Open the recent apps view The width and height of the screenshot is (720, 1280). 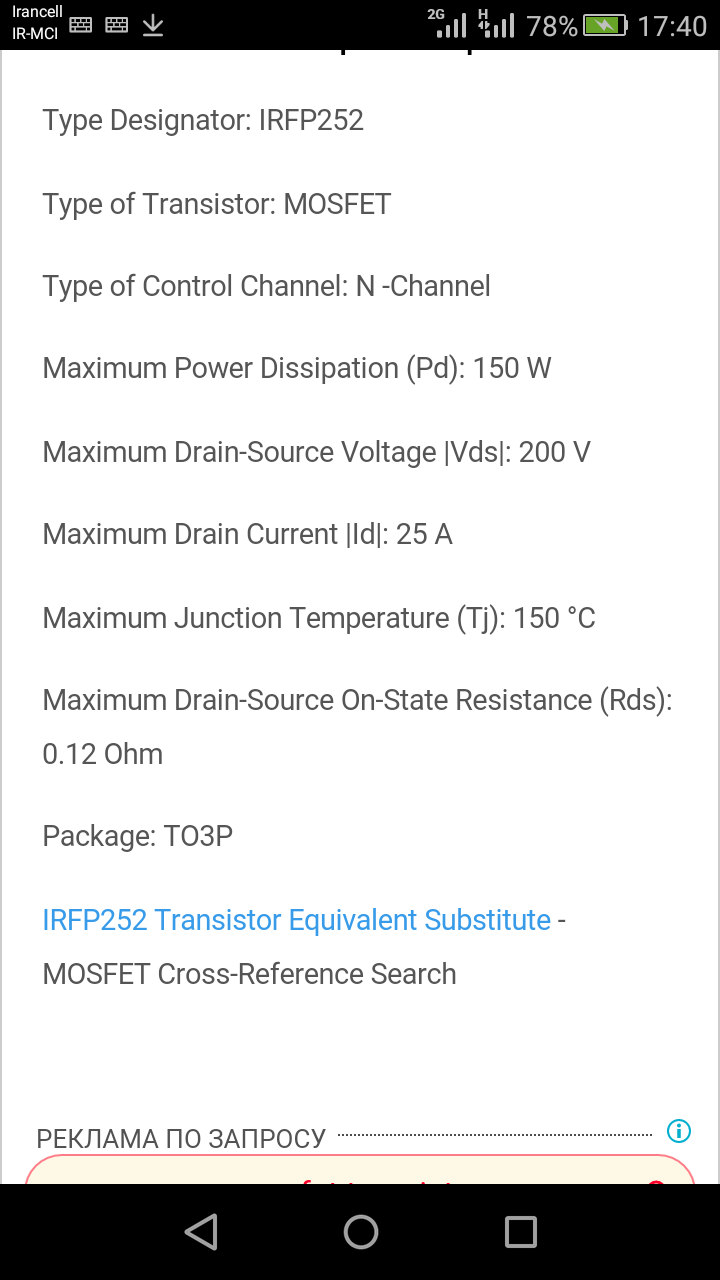(520, 1232)
